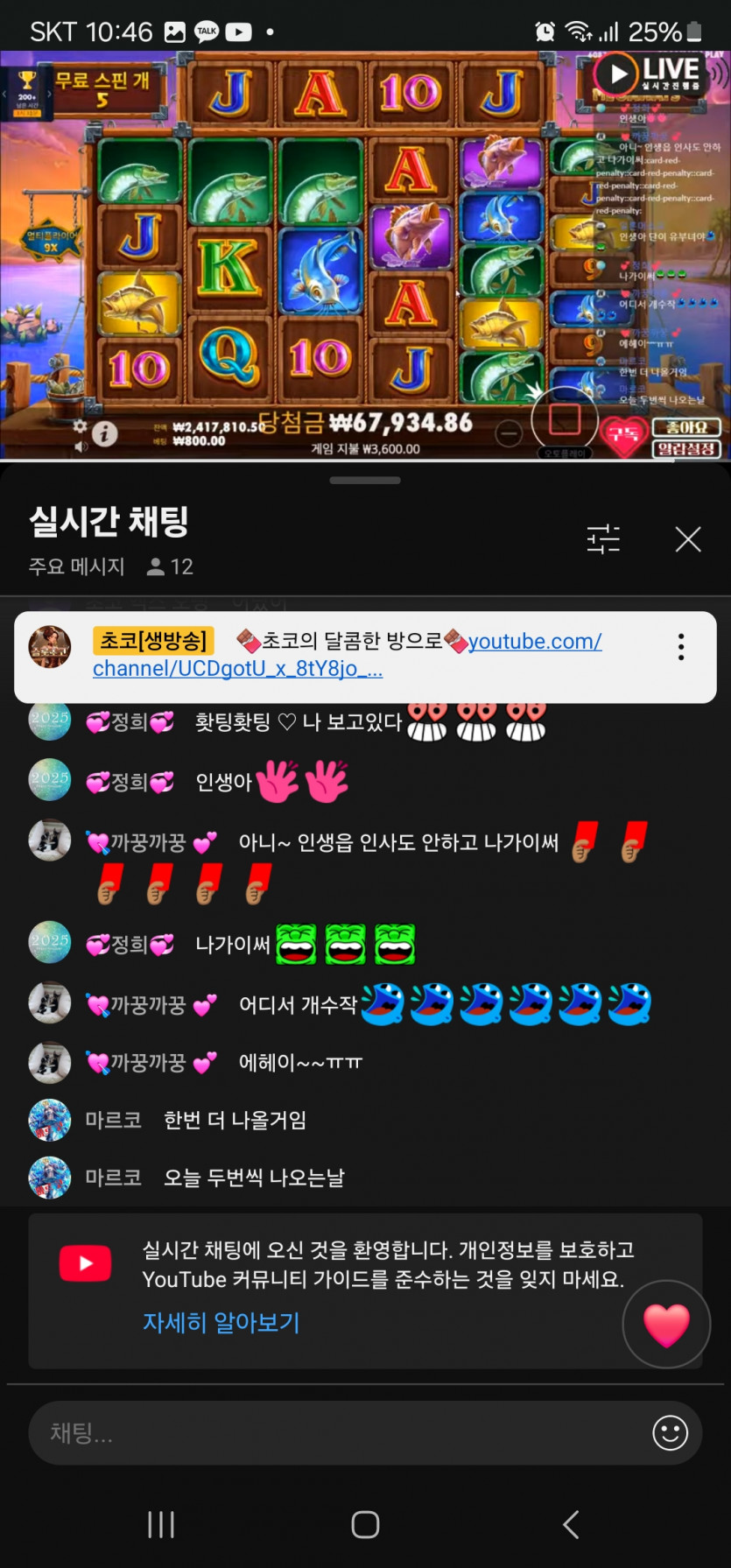Image resolution: width=731 pixels, height=1568 pixels.
Task: Send a heart reaction
Action: pos(666,1325)
